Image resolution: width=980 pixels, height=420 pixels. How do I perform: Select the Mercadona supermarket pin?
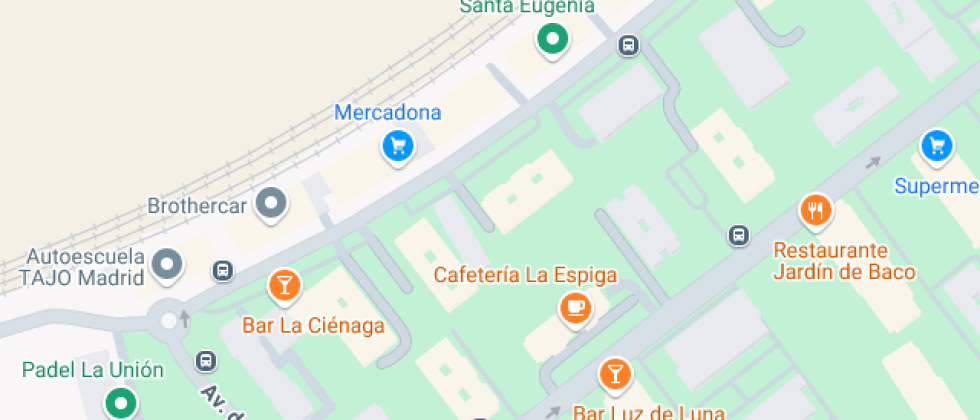pyautogui.click(x=398, y=147)
